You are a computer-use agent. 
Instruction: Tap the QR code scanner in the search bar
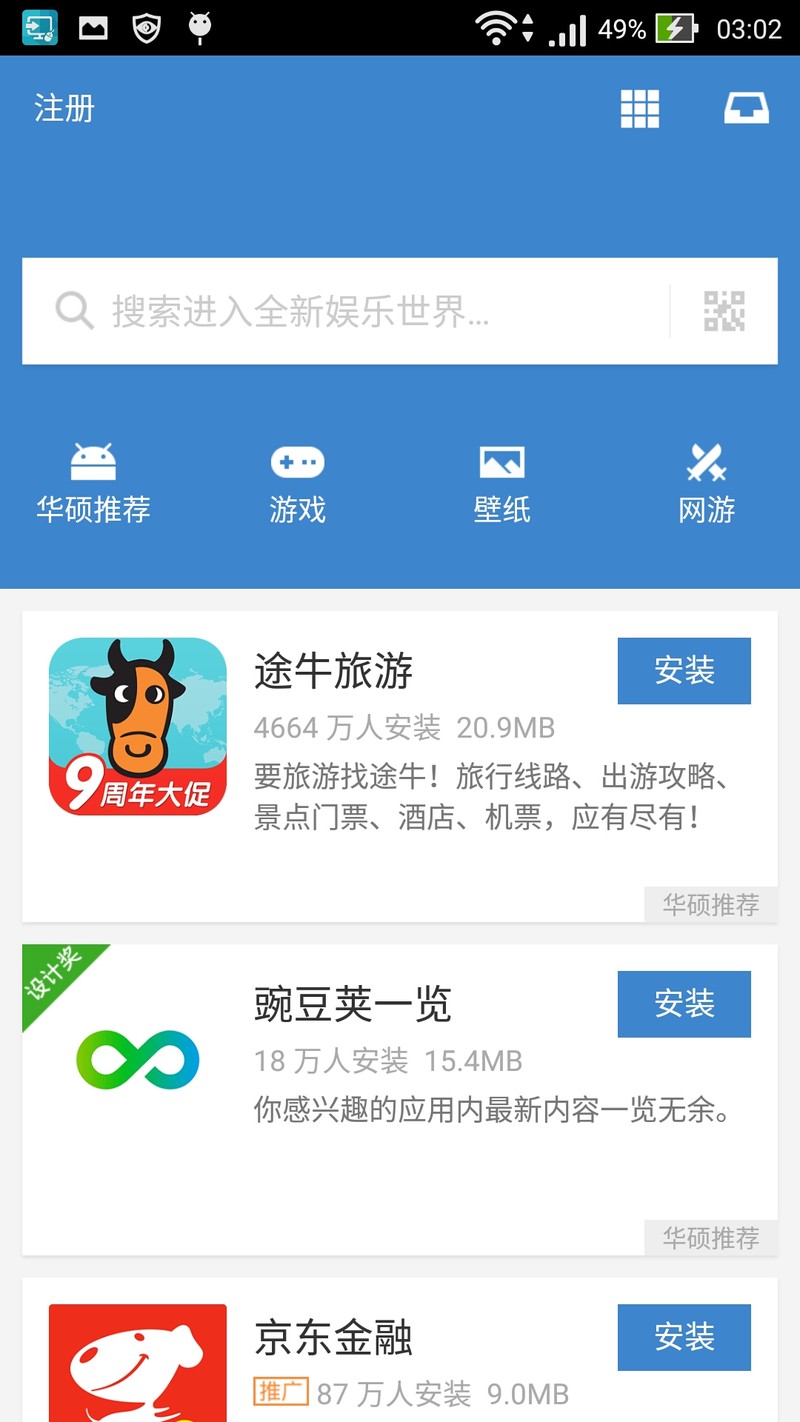[x=722, y=311]
